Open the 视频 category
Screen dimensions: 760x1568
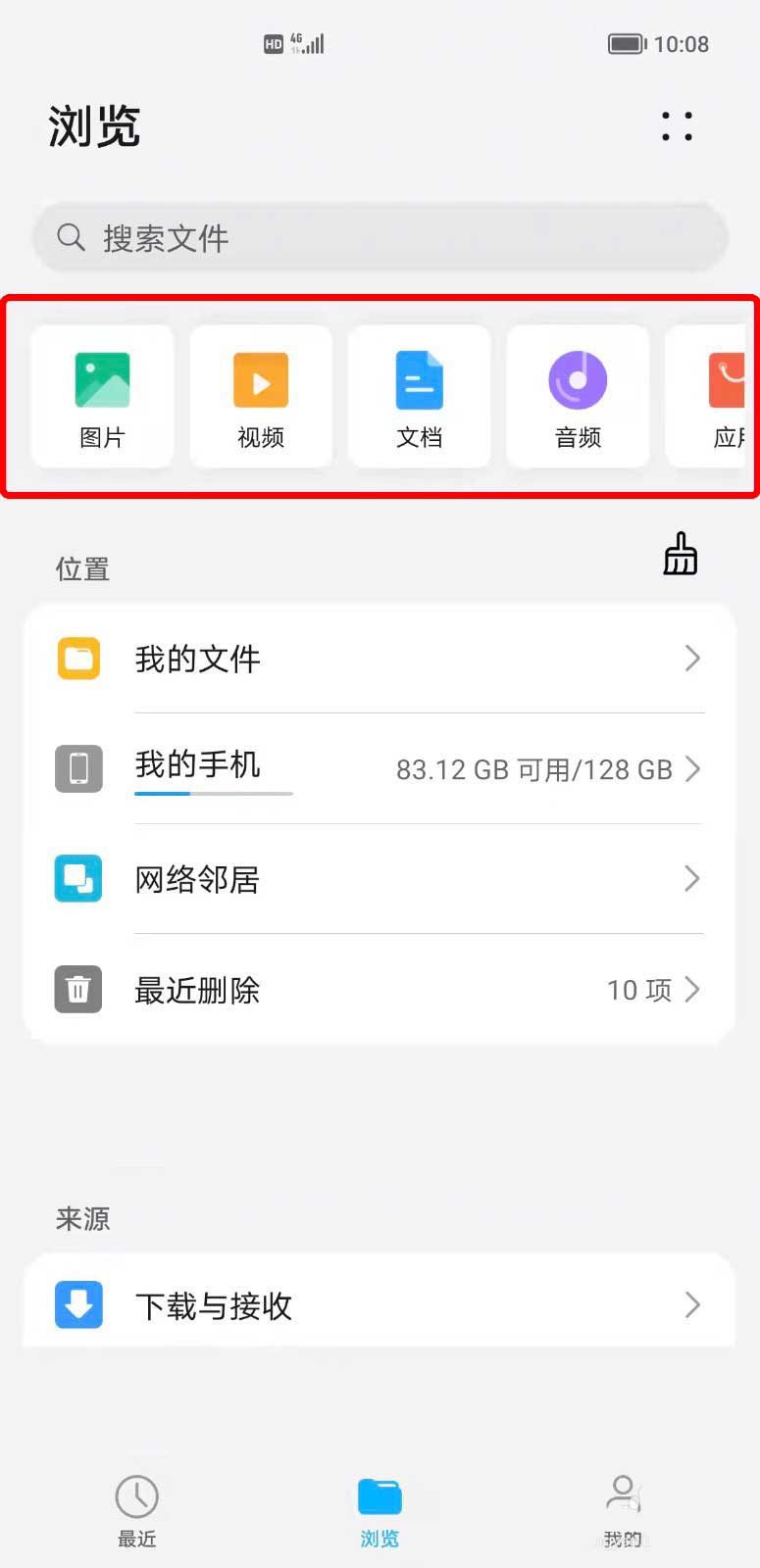click(261, 397)
